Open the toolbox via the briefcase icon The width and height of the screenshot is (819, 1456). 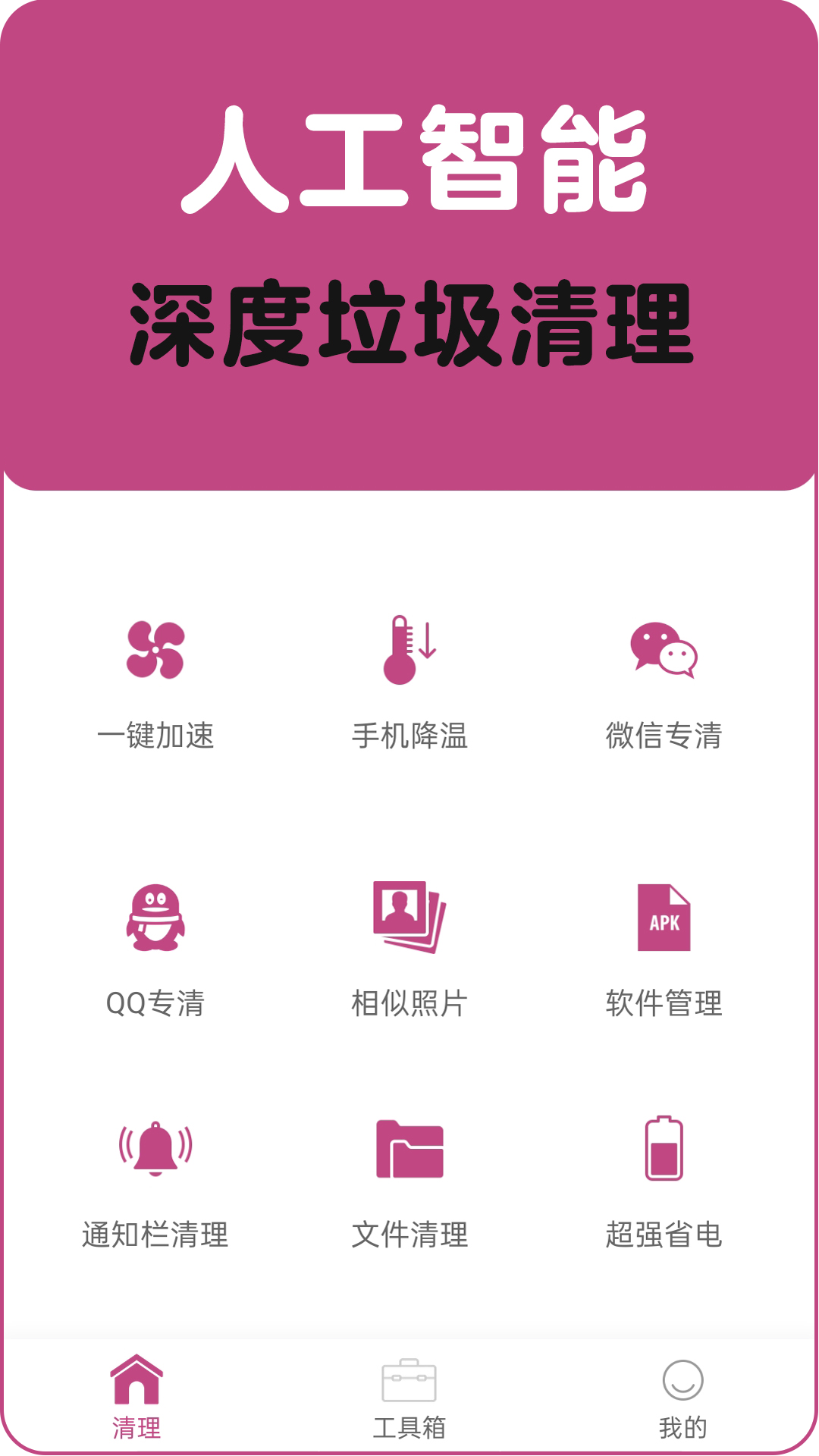(409, 1388)
